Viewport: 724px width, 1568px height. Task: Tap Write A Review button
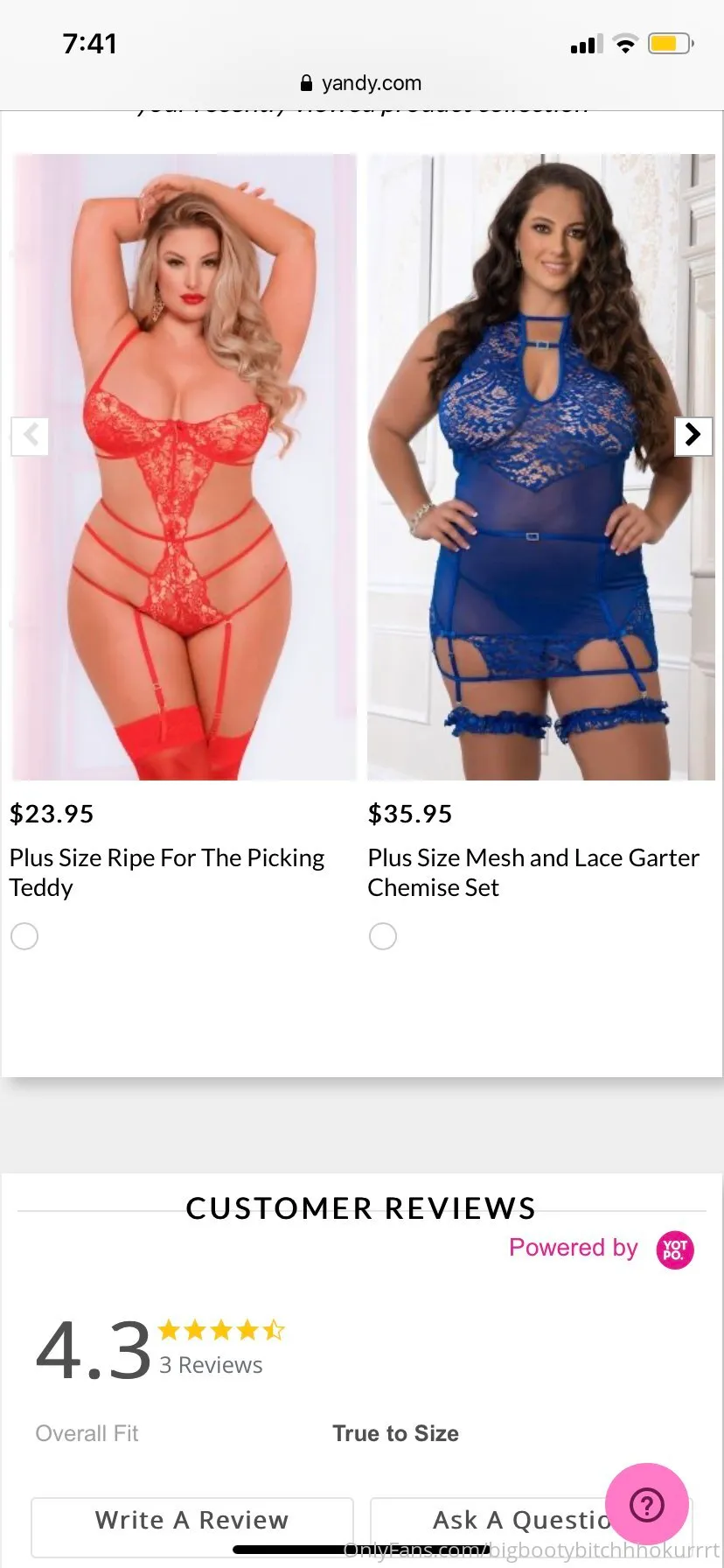(191, 1521)
